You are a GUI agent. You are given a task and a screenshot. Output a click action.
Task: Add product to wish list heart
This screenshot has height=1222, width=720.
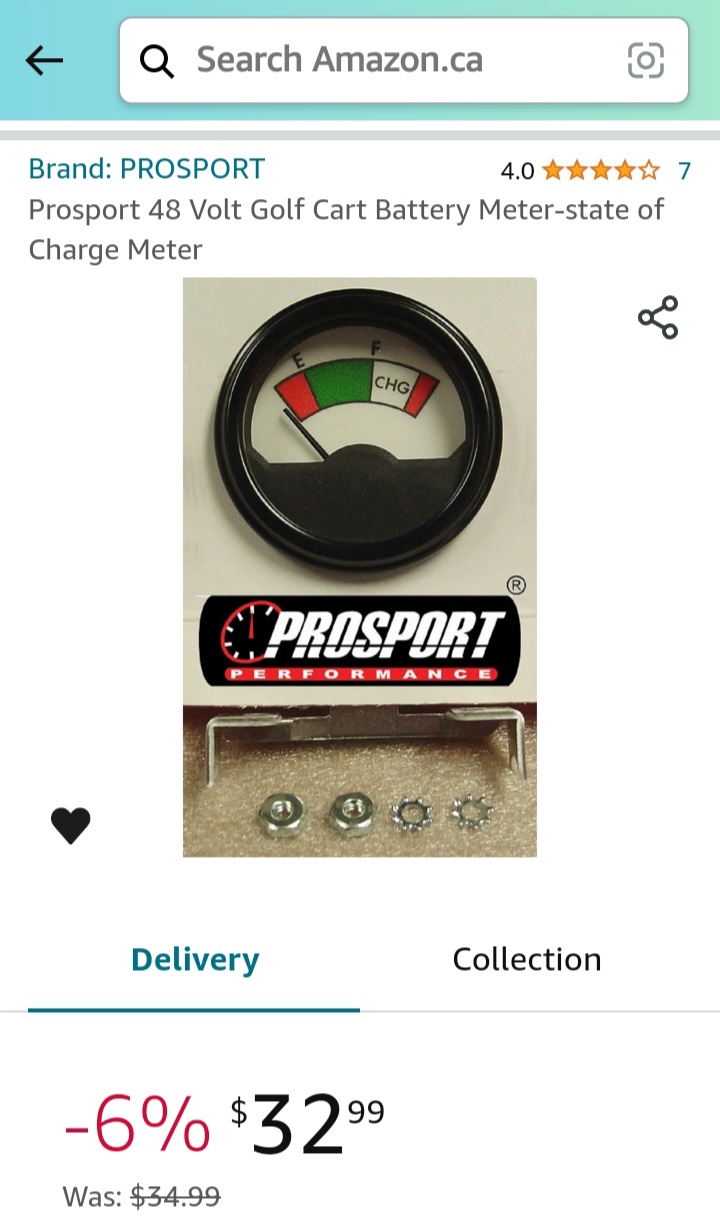click(71, 825)
